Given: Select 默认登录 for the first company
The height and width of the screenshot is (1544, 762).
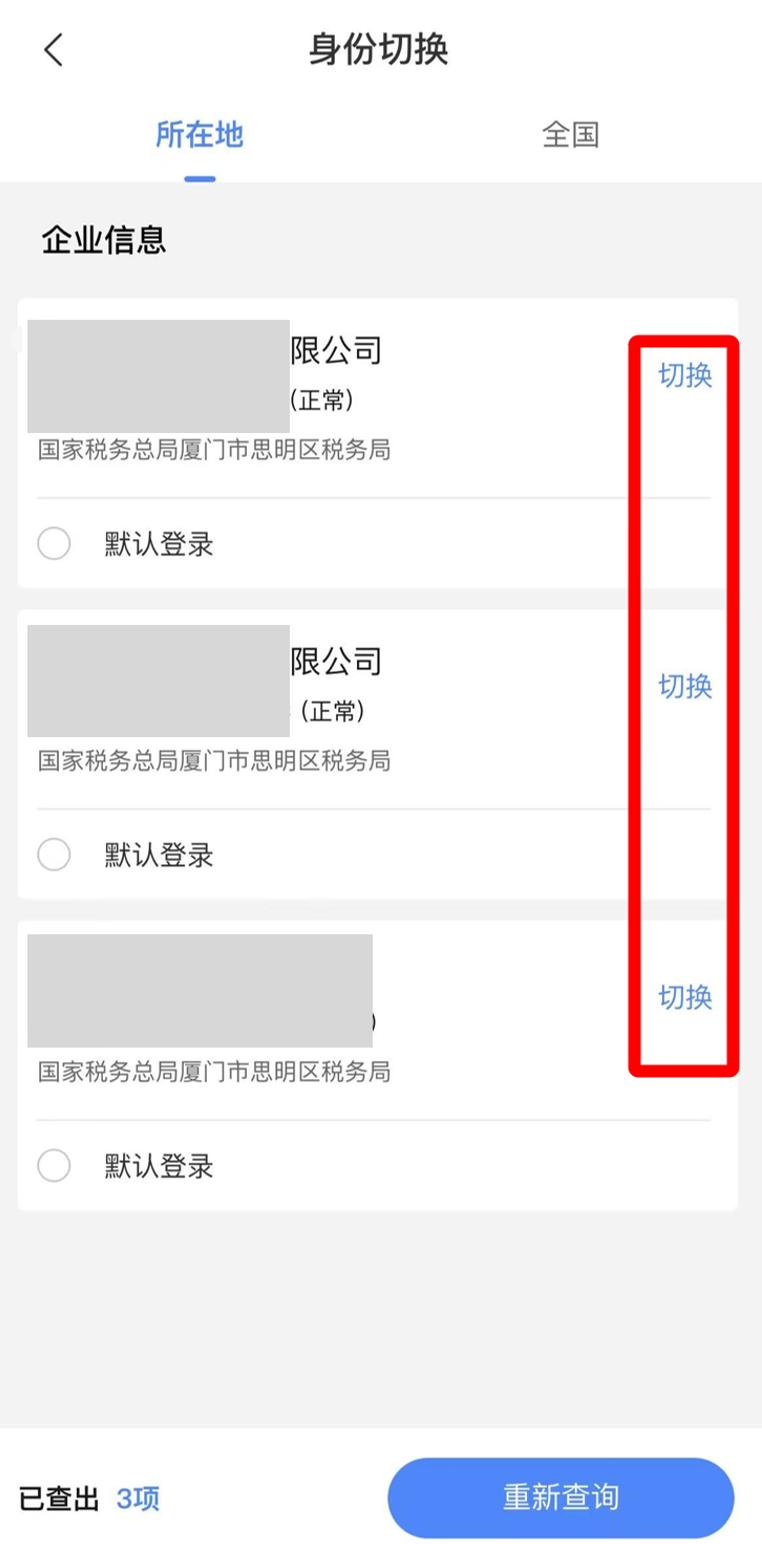Looking at the screenshot, I should tap(54, 544).
